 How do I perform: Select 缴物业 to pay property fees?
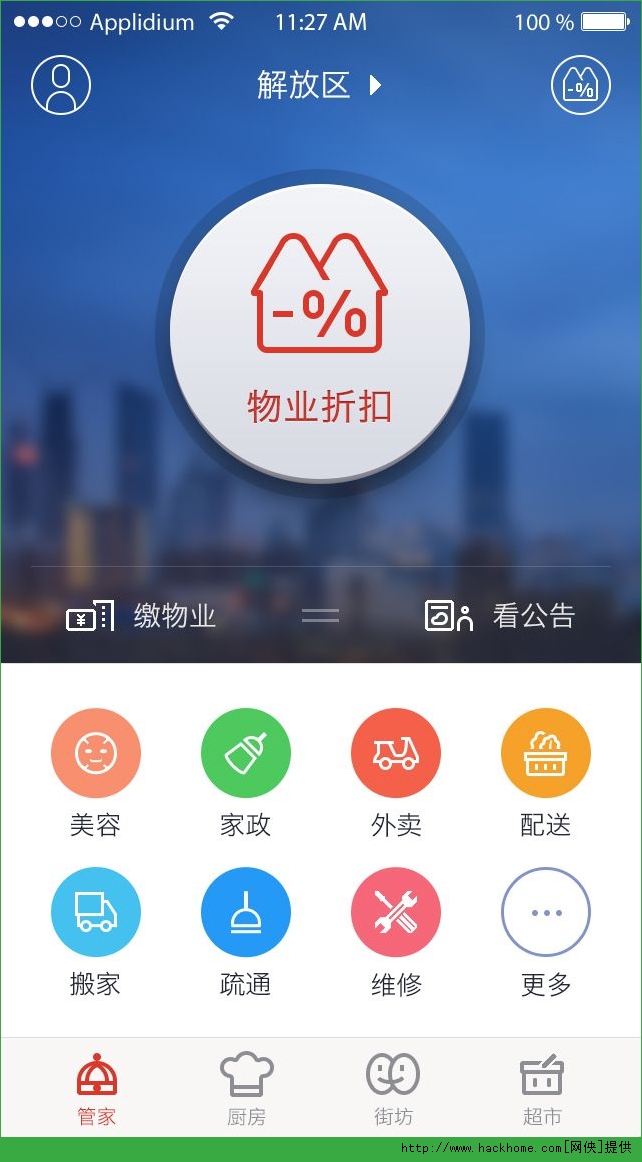coord(142,617)
